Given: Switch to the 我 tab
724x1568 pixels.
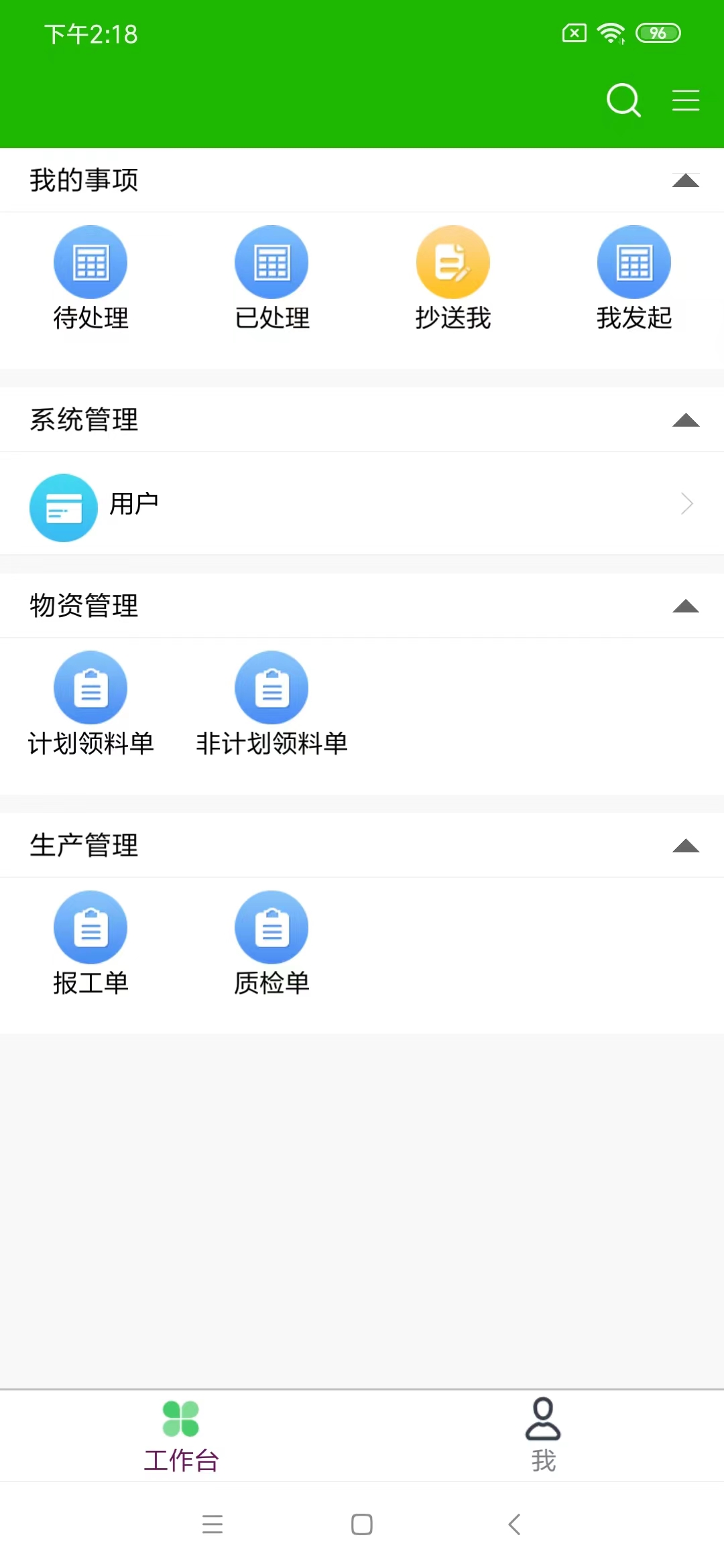Looking at the screenshot, I should pyautogui.click(x=543, y=1435).
